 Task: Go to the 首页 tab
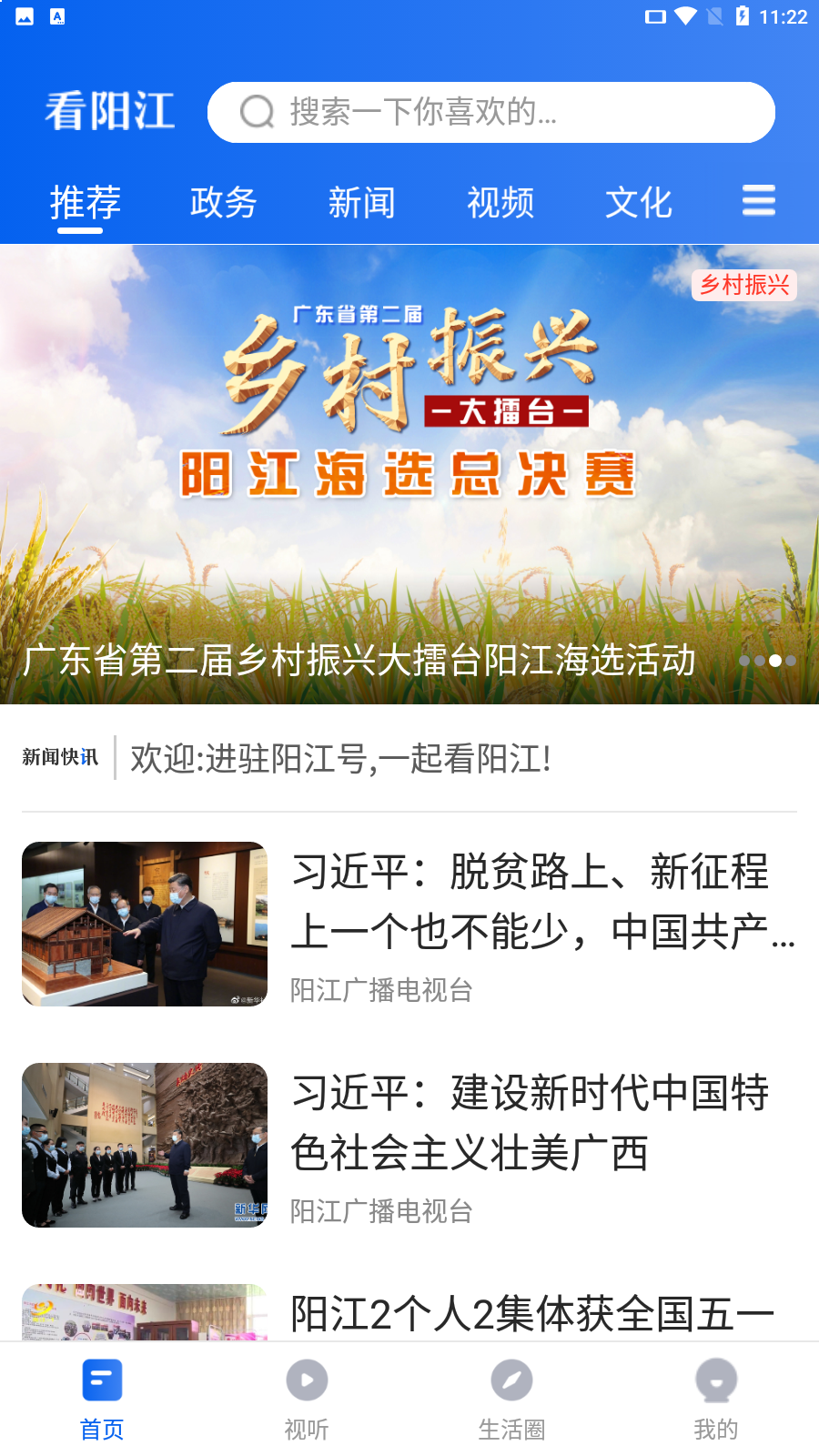point(102,1399)
